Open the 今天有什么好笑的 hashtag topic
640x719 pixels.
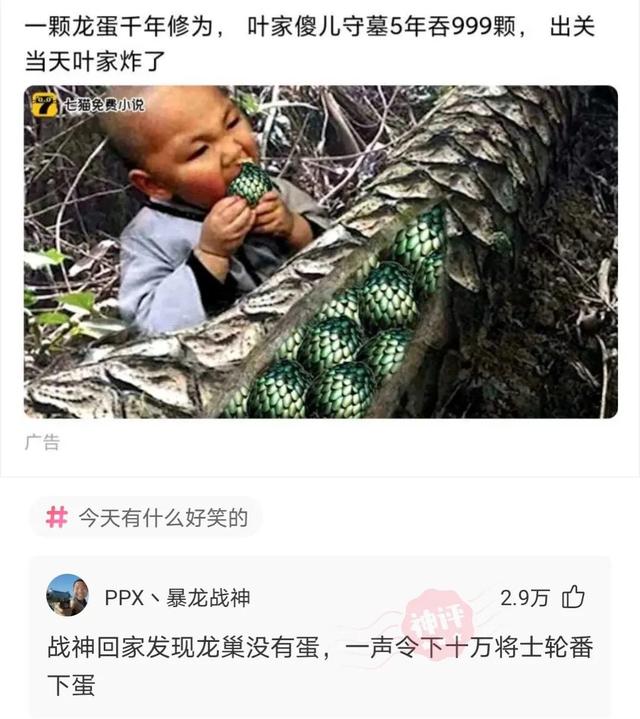pyautogui.click(x=146, y=517)
